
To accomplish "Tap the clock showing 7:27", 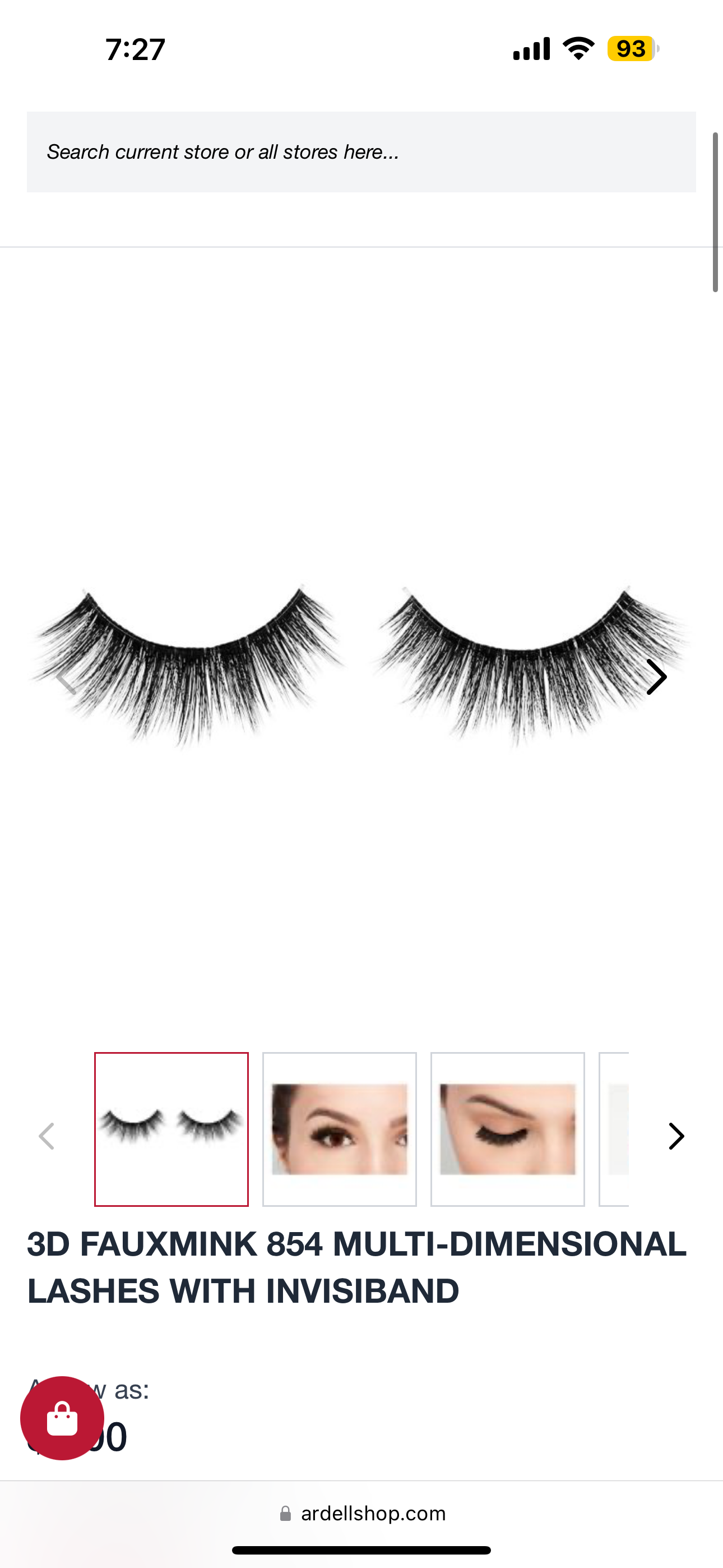I will 135,50.
